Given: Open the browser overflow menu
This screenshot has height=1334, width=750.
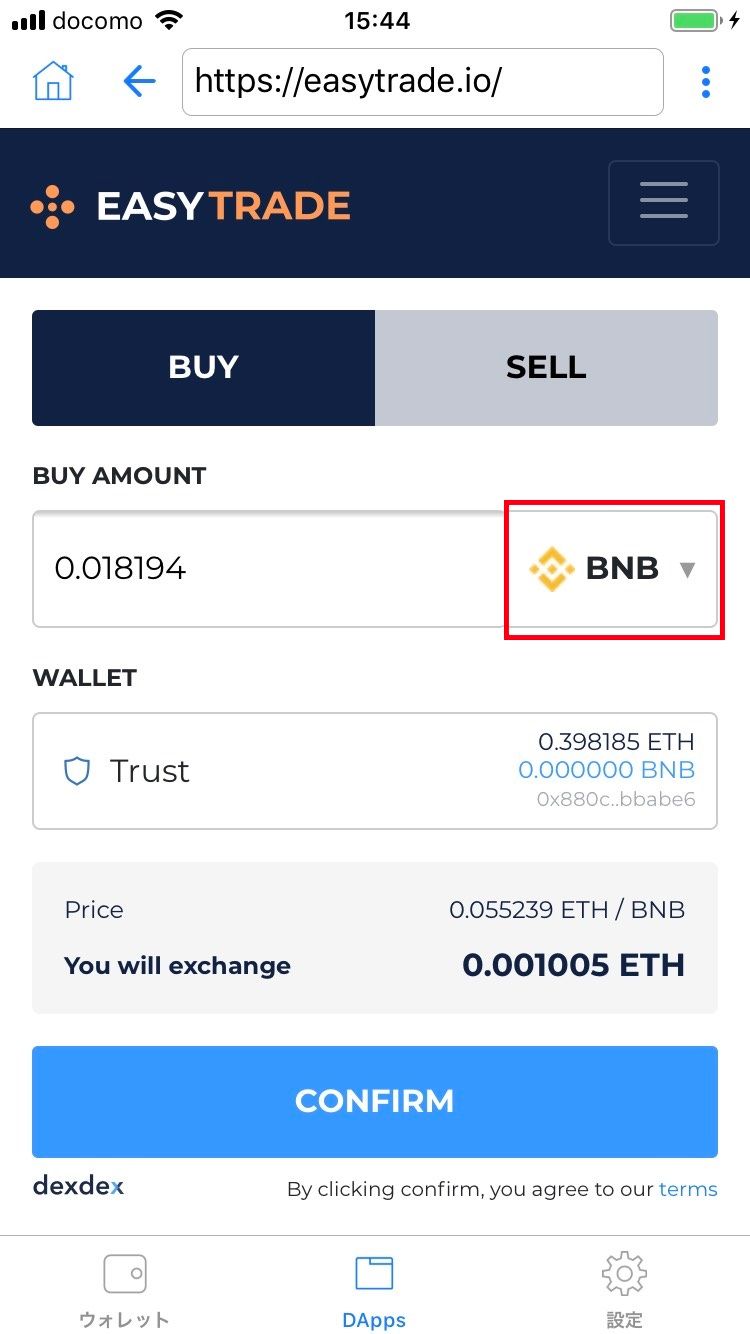Looking at the screenshot, I should (x=706, y=82).
